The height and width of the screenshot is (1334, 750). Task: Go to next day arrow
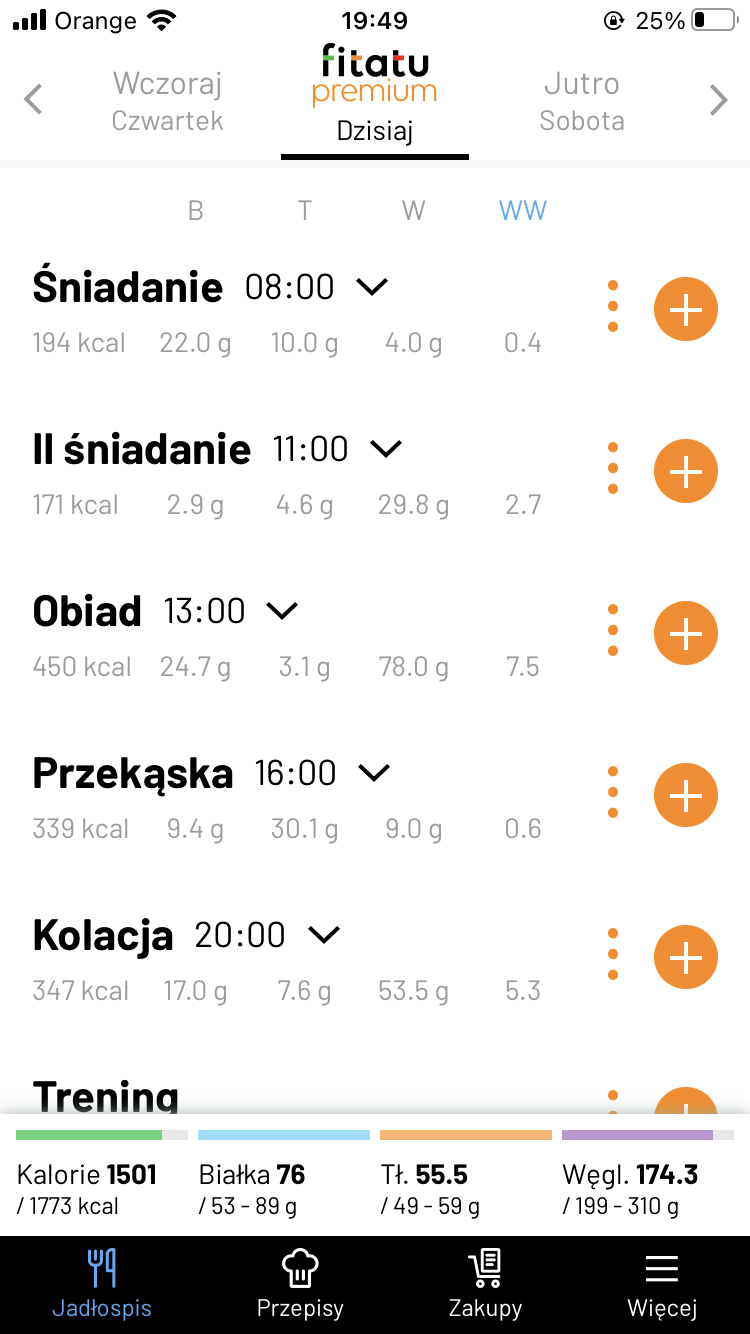[x=718, y=100]
